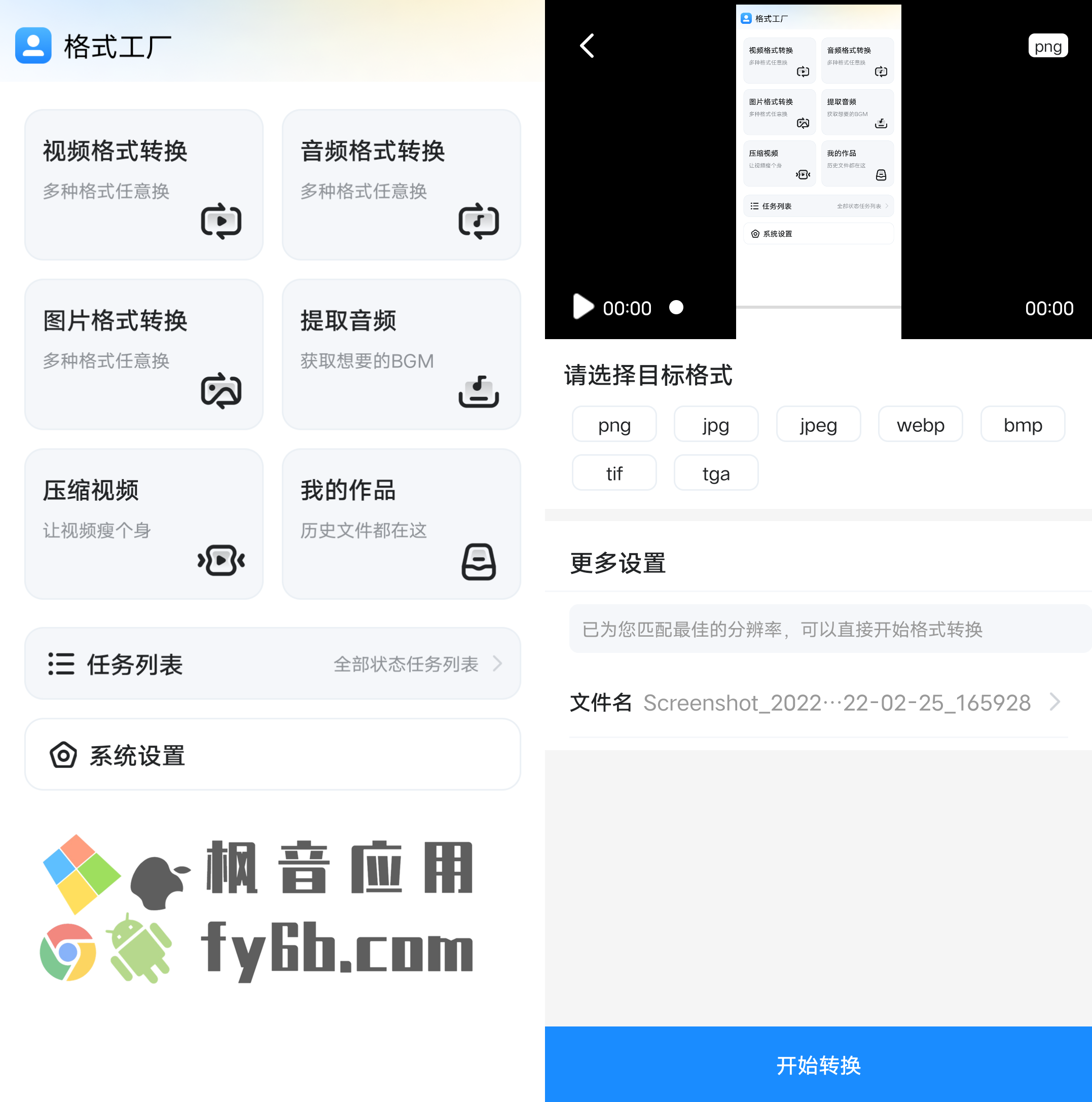
Task: Select tga target format
Action: (715, 473)
